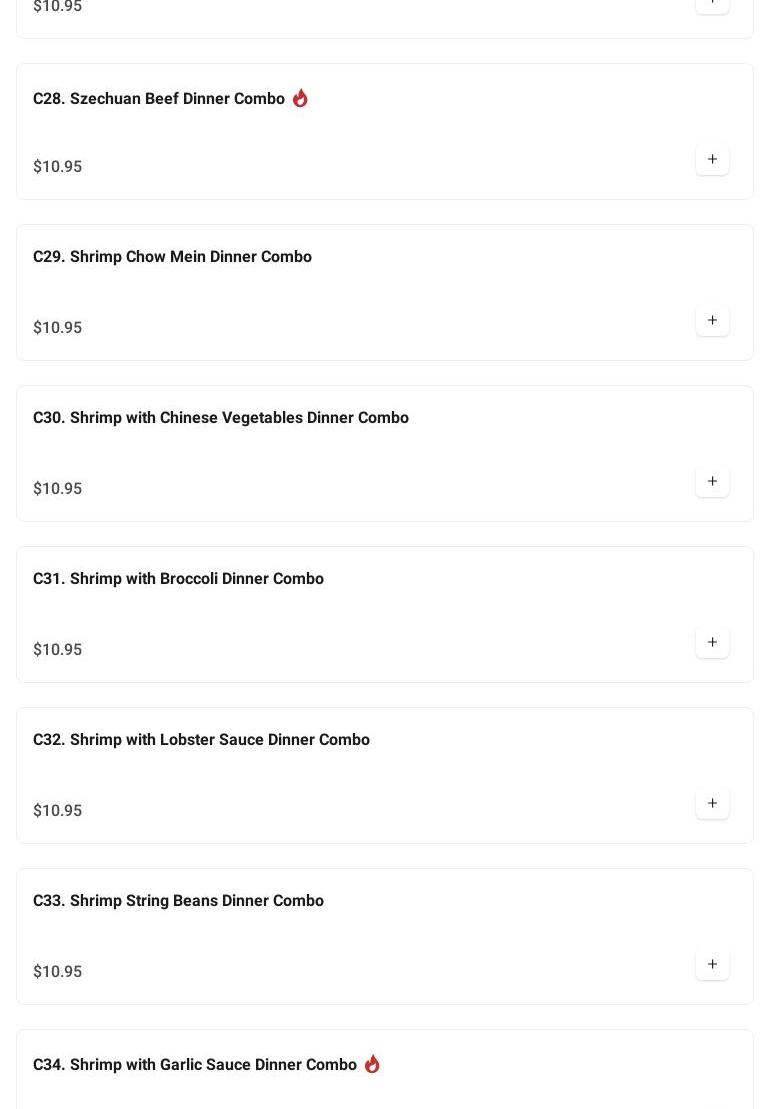View C29 Shrimp Chow Mein combo card
This screenshot has width=770, height=1109.
[x=172, y=257]
